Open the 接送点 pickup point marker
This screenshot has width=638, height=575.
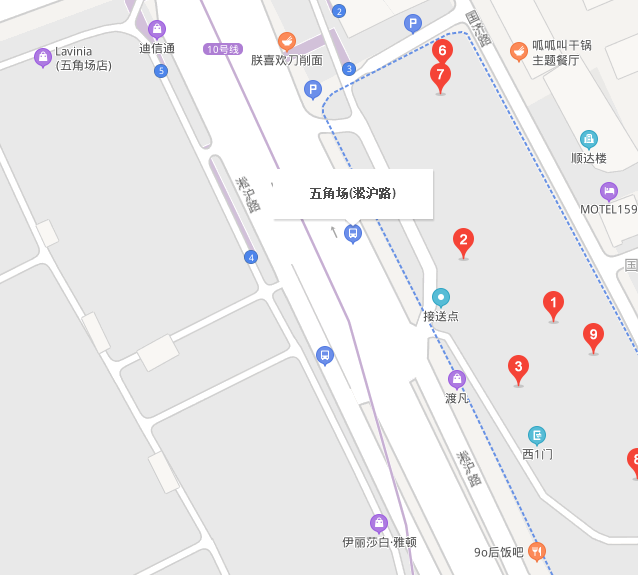[x=441, y=297]
